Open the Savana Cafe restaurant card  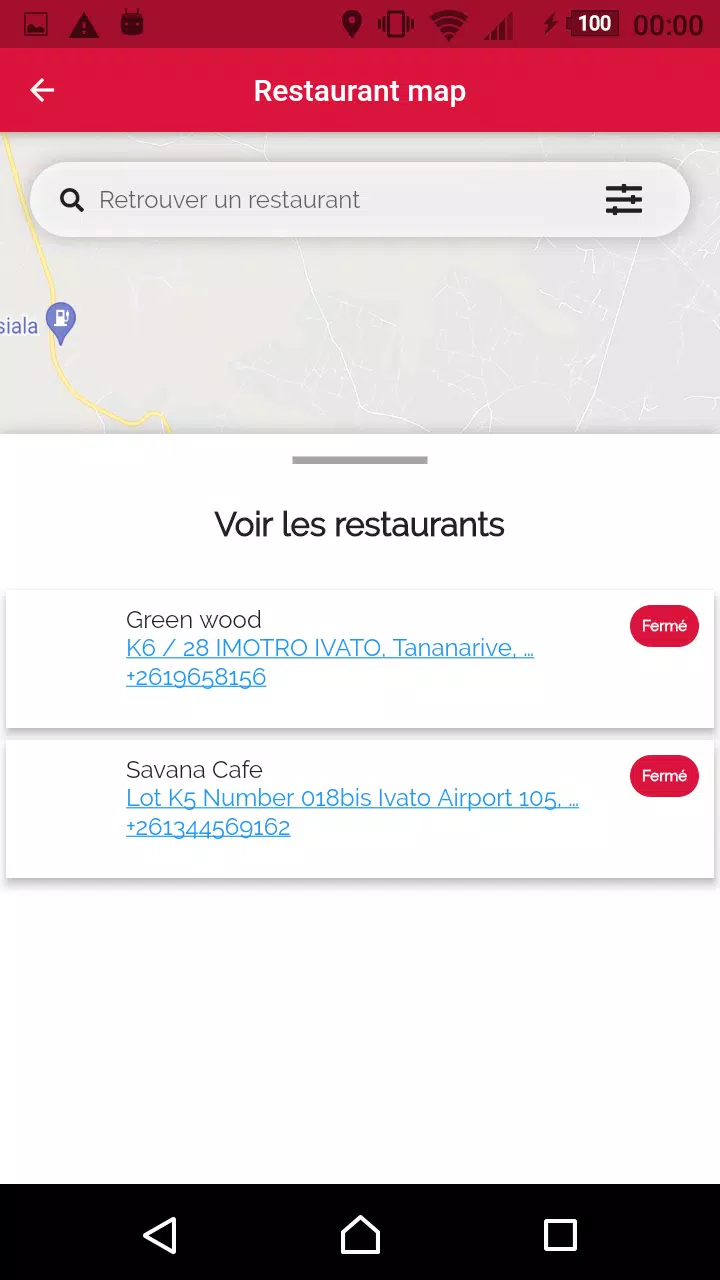tap(360, 809)
